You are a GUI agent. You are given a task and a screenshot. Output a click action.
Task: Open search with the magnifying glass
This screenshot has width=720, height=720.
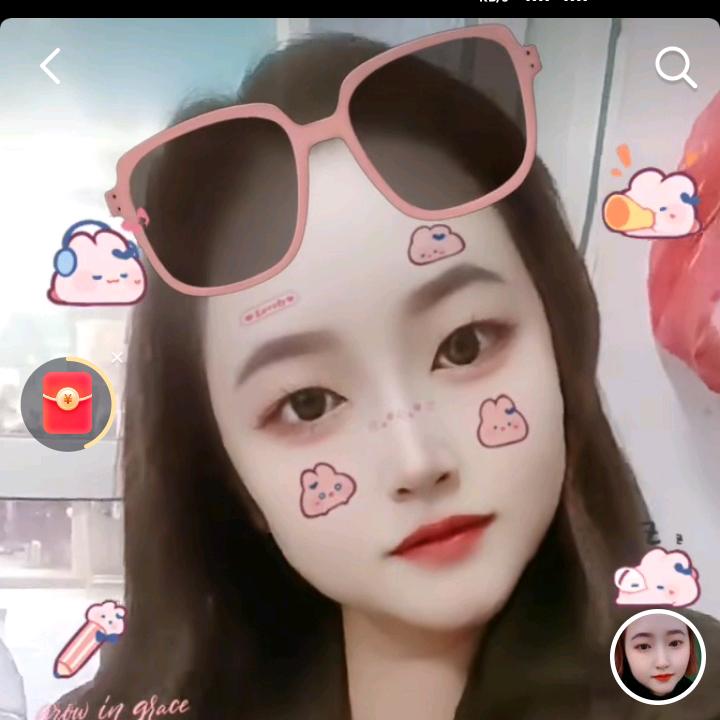(x=675, y=68)
